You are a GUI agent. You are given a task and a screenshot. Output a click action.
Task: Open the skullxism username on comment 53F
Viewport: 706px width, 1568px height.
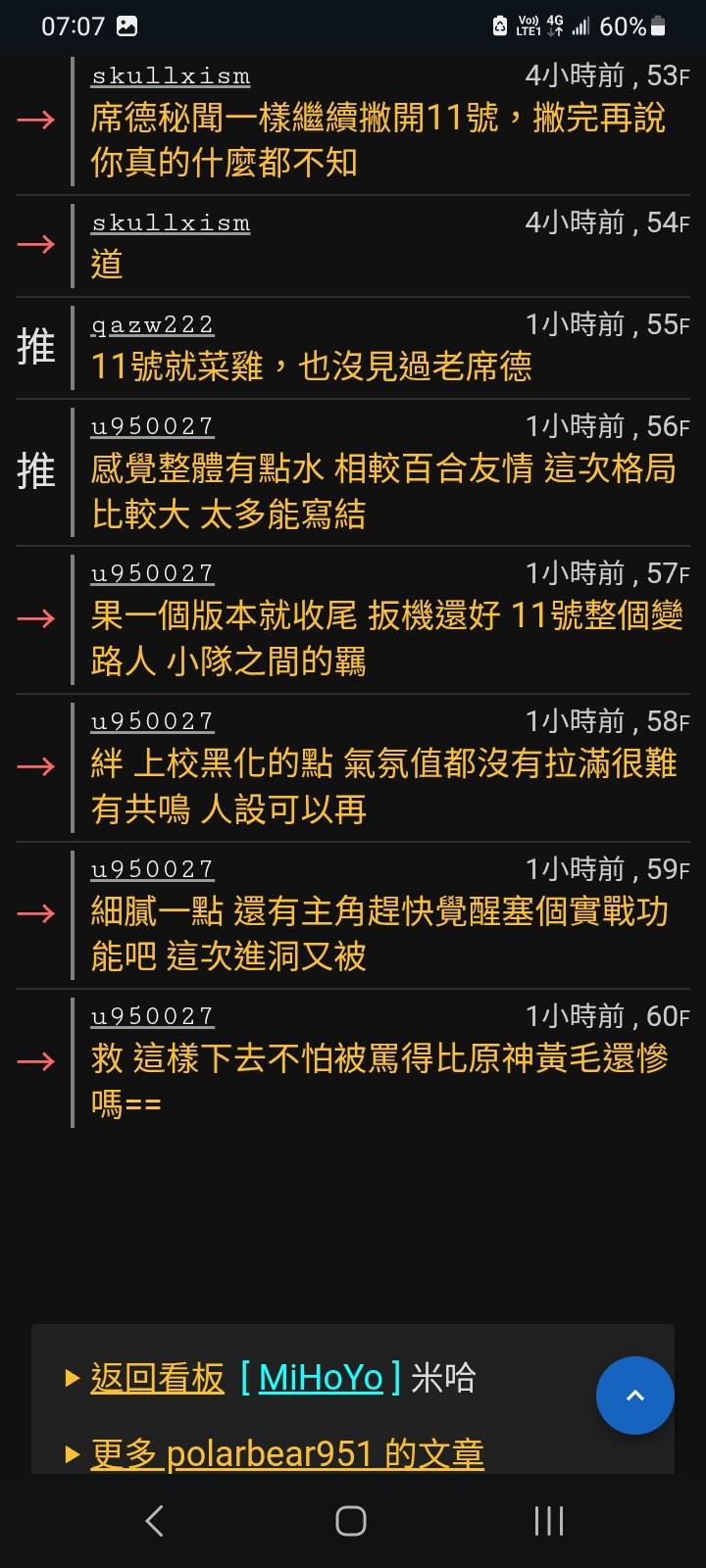click(171, 76)
